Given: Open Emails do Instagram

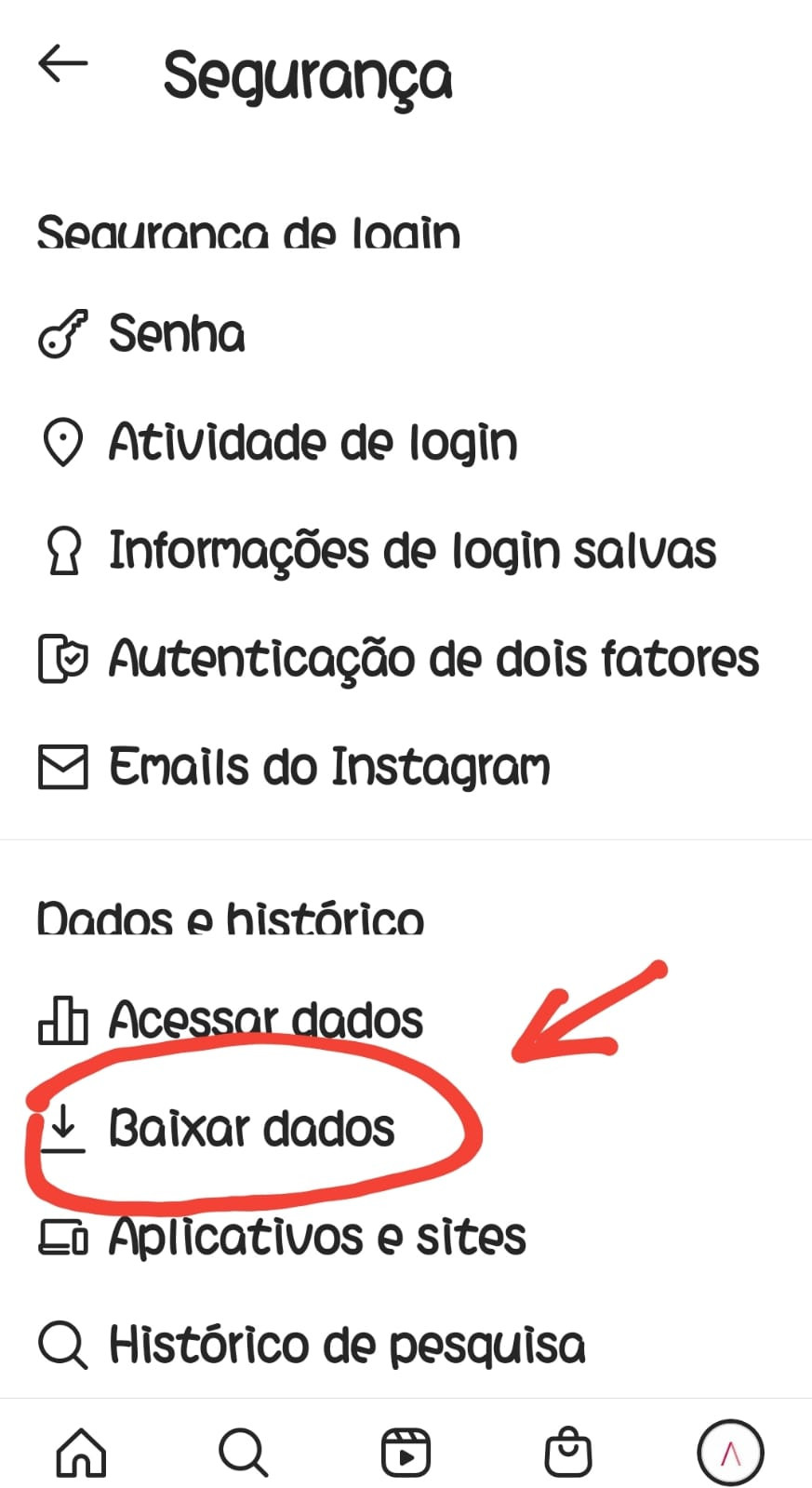Looking at the screenshot, I should (x=406, y=768).
